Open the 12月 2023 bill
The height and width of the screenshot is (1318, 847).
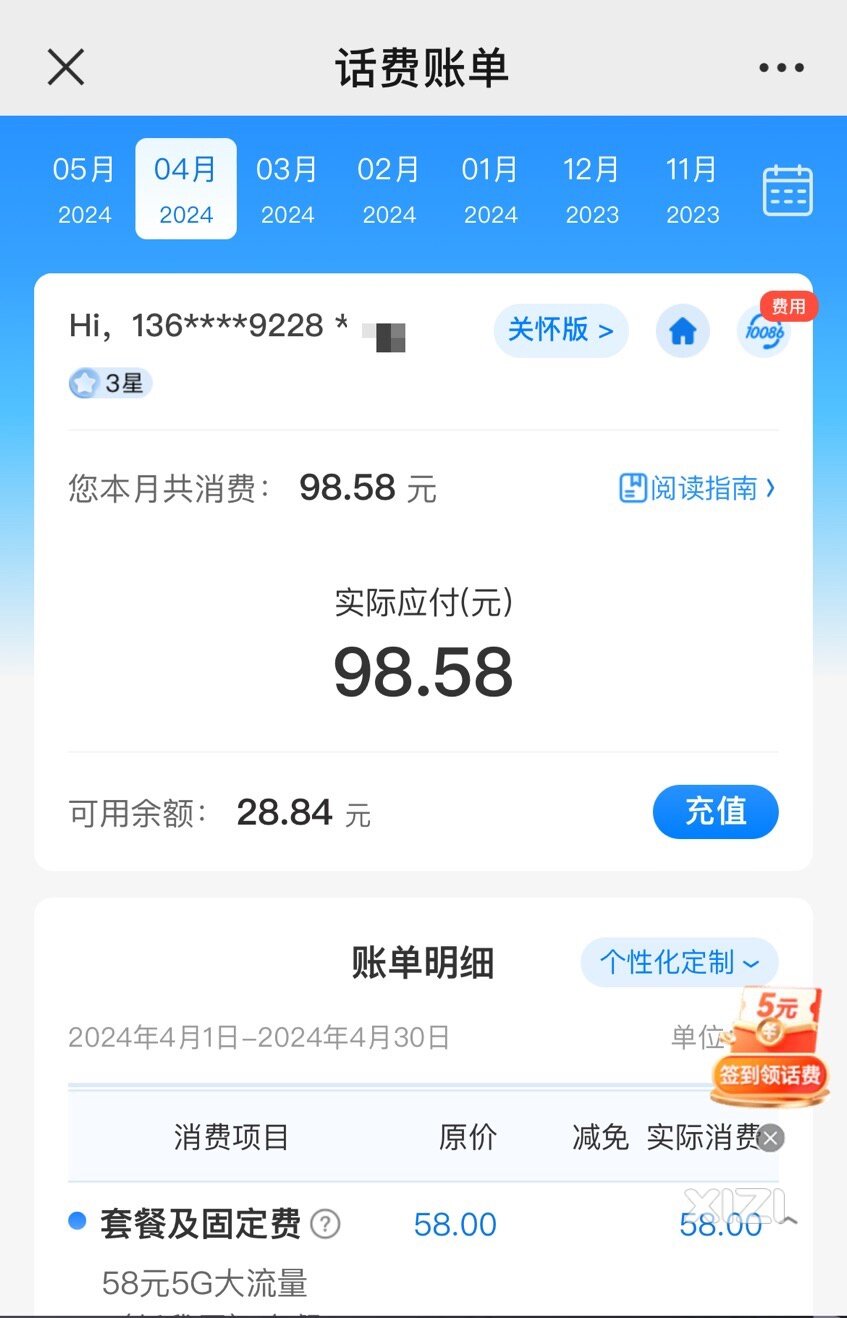click(592, 189)
